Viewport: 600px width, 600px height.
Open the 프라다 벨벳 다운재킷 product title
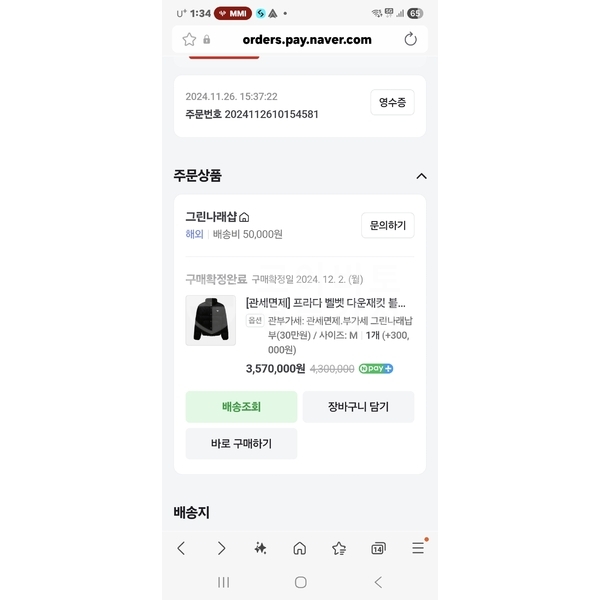click(325, 302)
